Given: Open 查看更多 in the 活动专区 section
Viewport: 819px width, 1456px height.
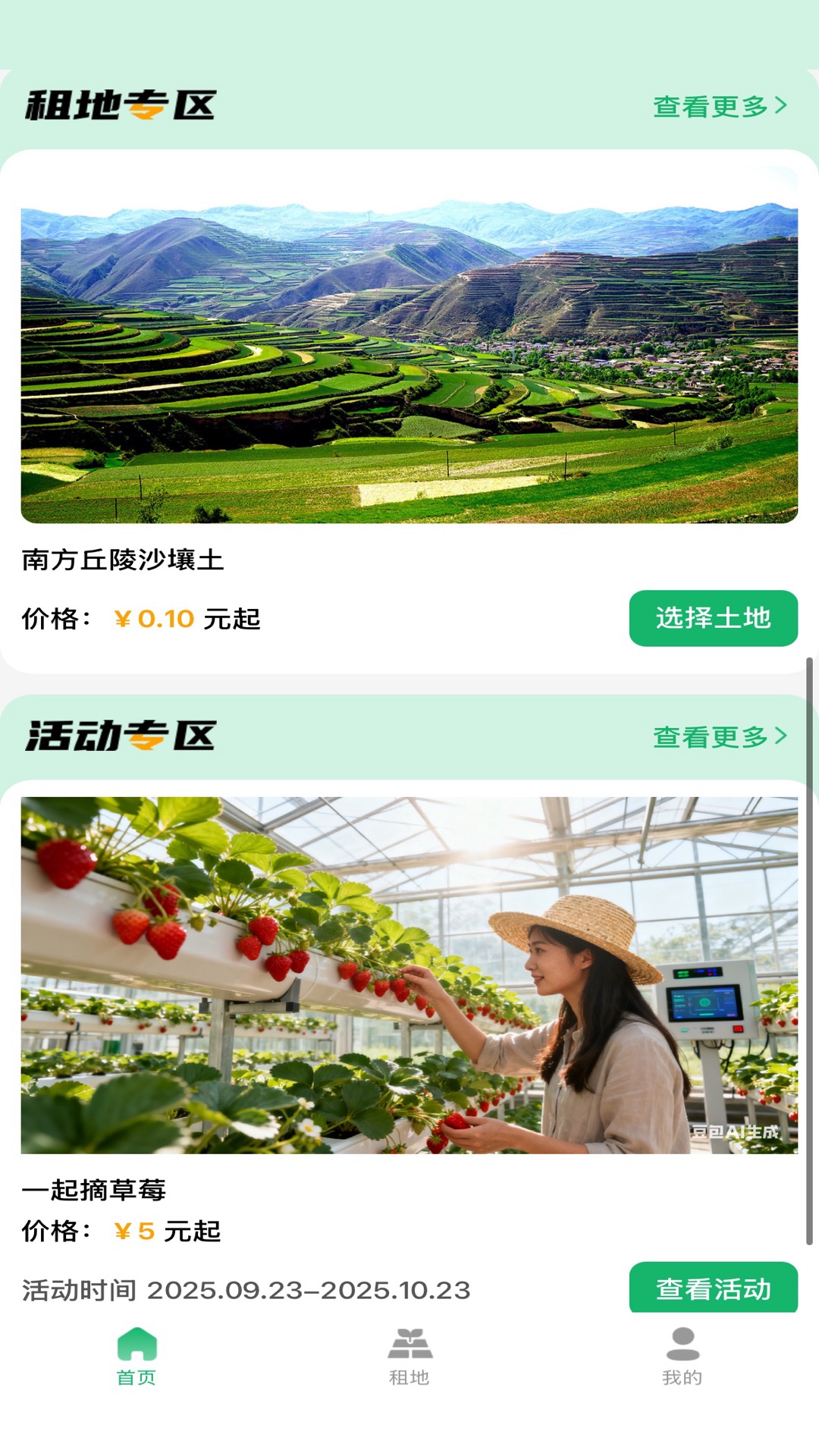Looking at the screenshot, I should pyautogui.click(x=714, y=734).
